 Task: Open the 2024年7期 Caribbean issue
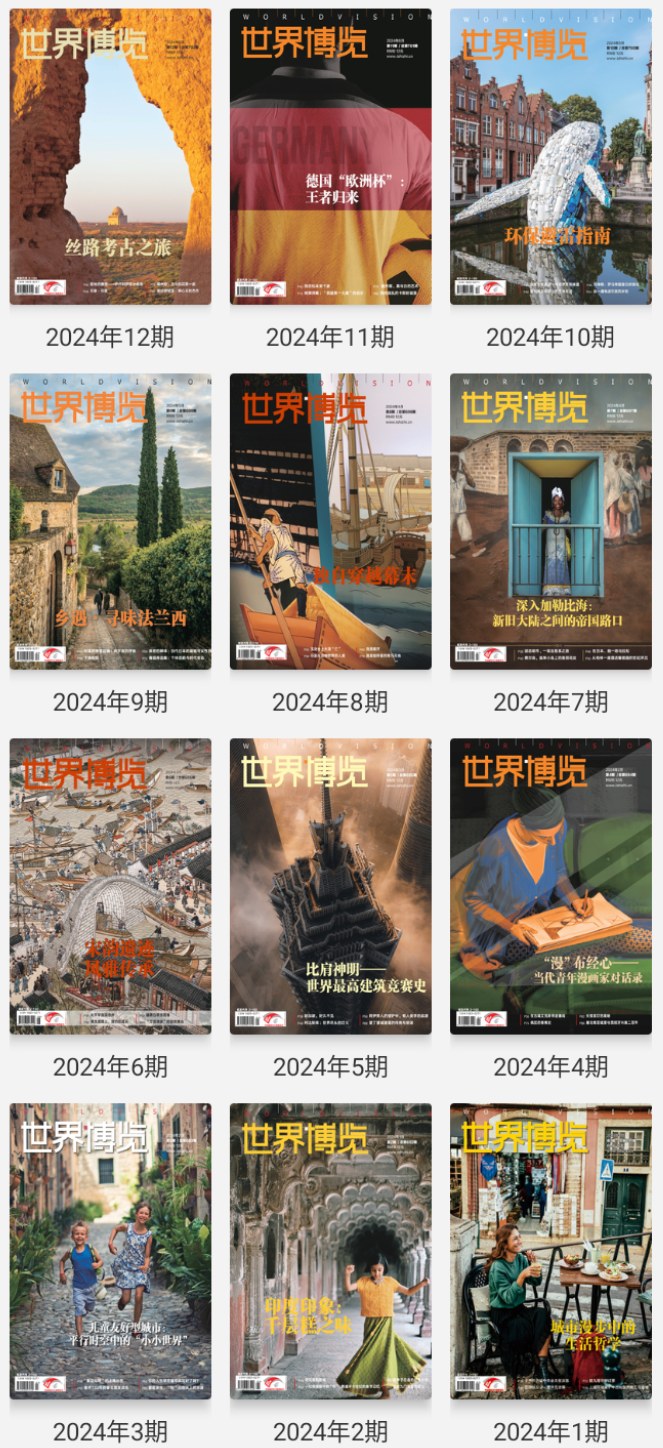pos(551,521)
